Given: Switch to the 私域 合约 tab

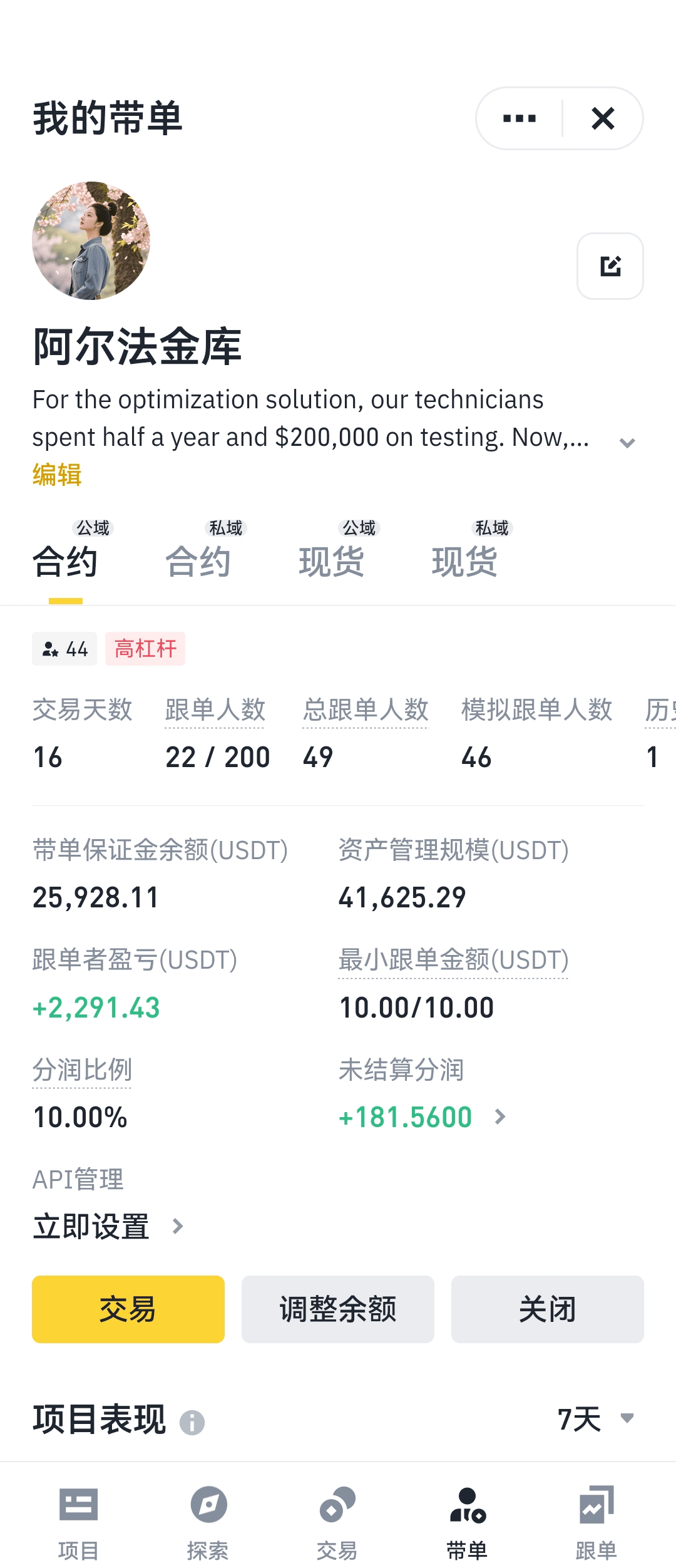Looking at the screenshot, I should tap(199, 560).
